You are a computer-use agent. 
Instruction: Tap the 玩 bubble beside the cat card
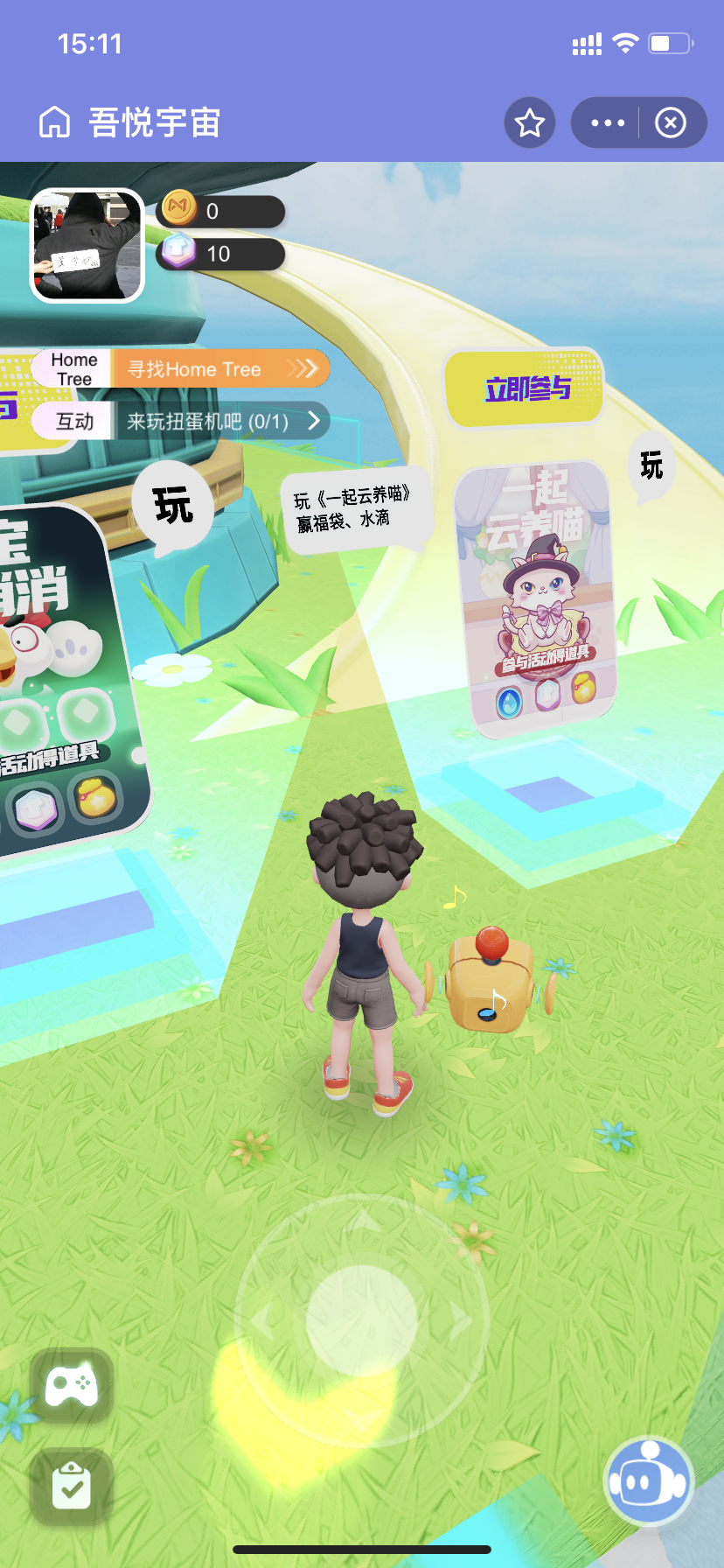pyautogui.click(x=651, y=465)
